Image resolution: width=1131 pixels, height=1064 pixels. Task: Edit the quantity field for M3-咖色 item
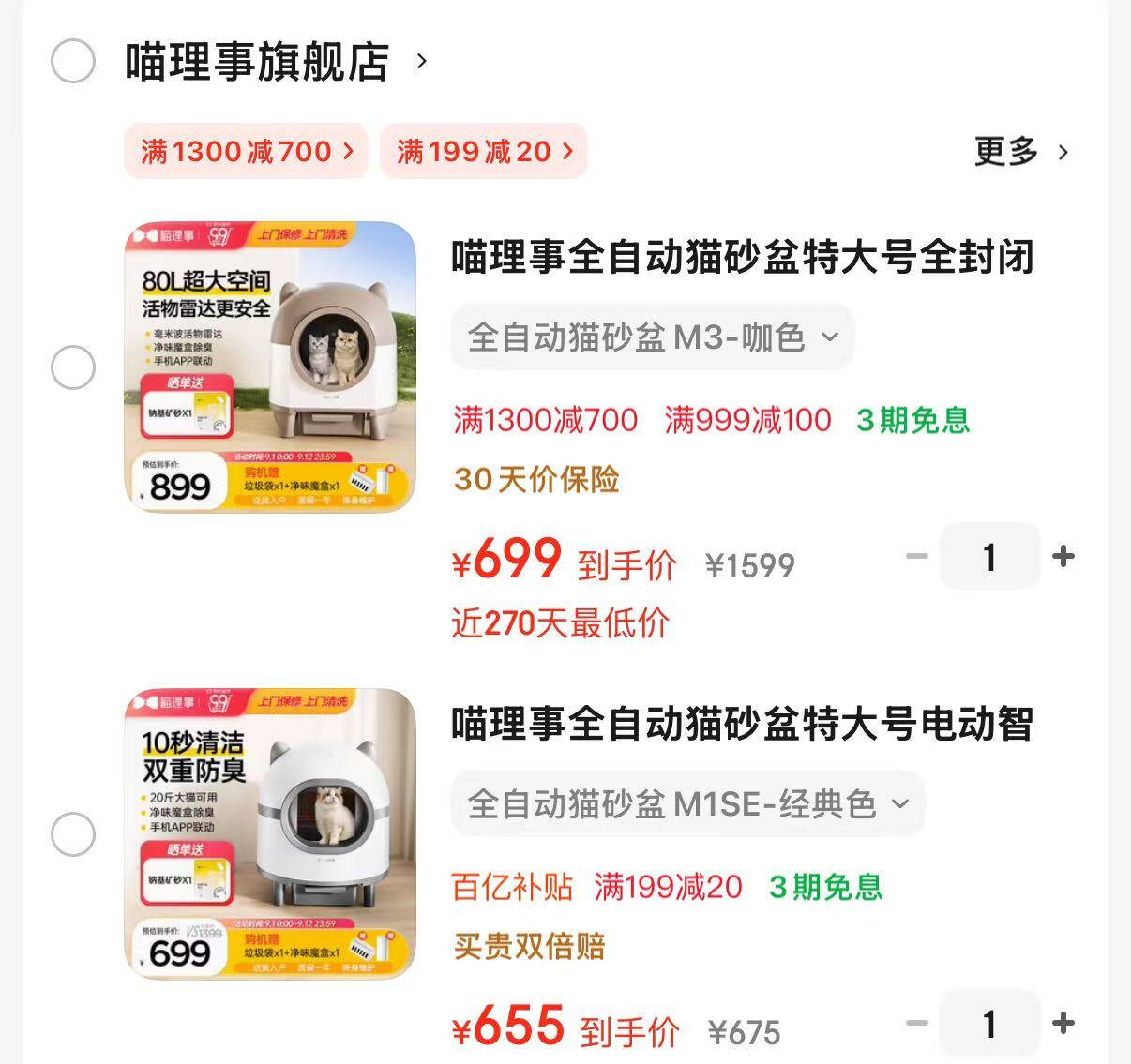[x=989, y=557]
